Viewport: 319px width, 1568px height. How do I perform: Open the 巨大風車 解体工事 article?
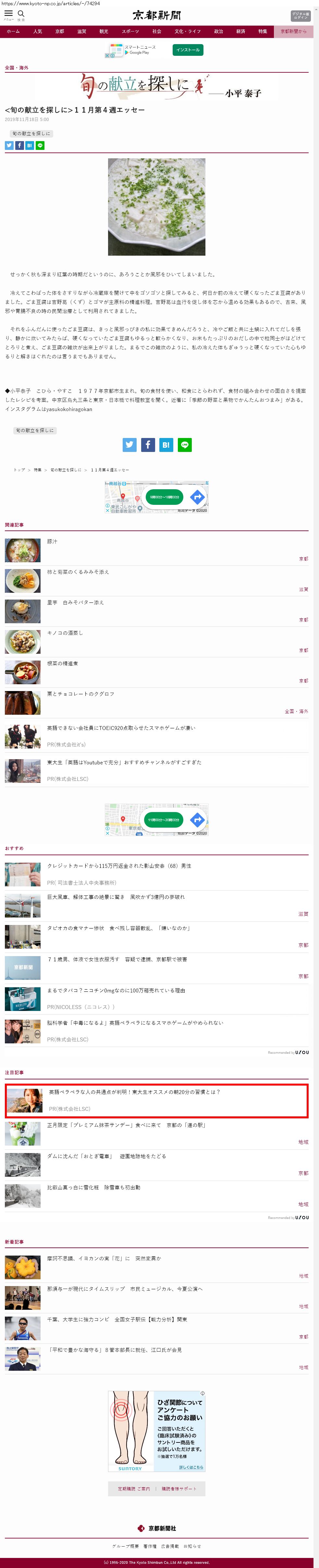116,897
